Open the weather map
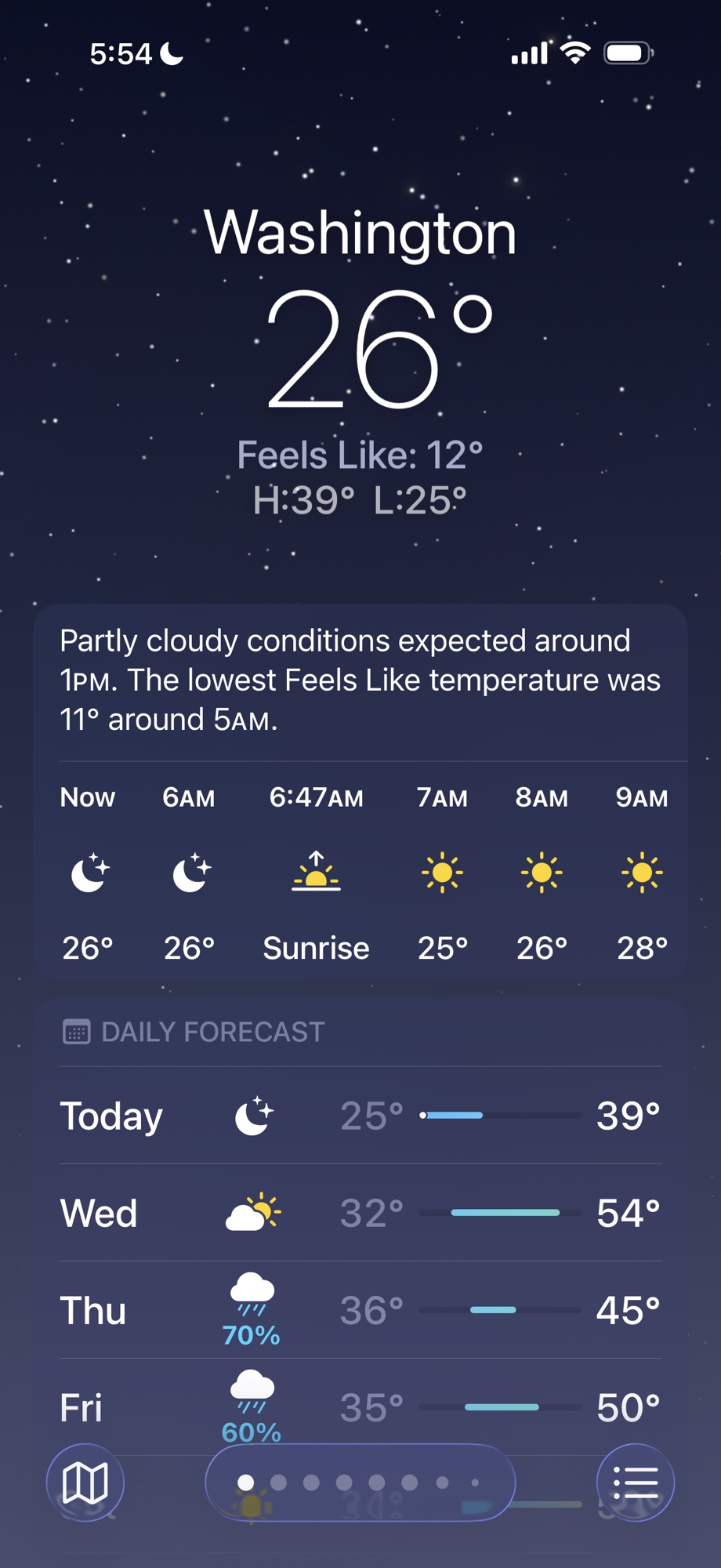Image resolution: width=721 pixels, height=1568 pixels. click(x=85, y=1482)
